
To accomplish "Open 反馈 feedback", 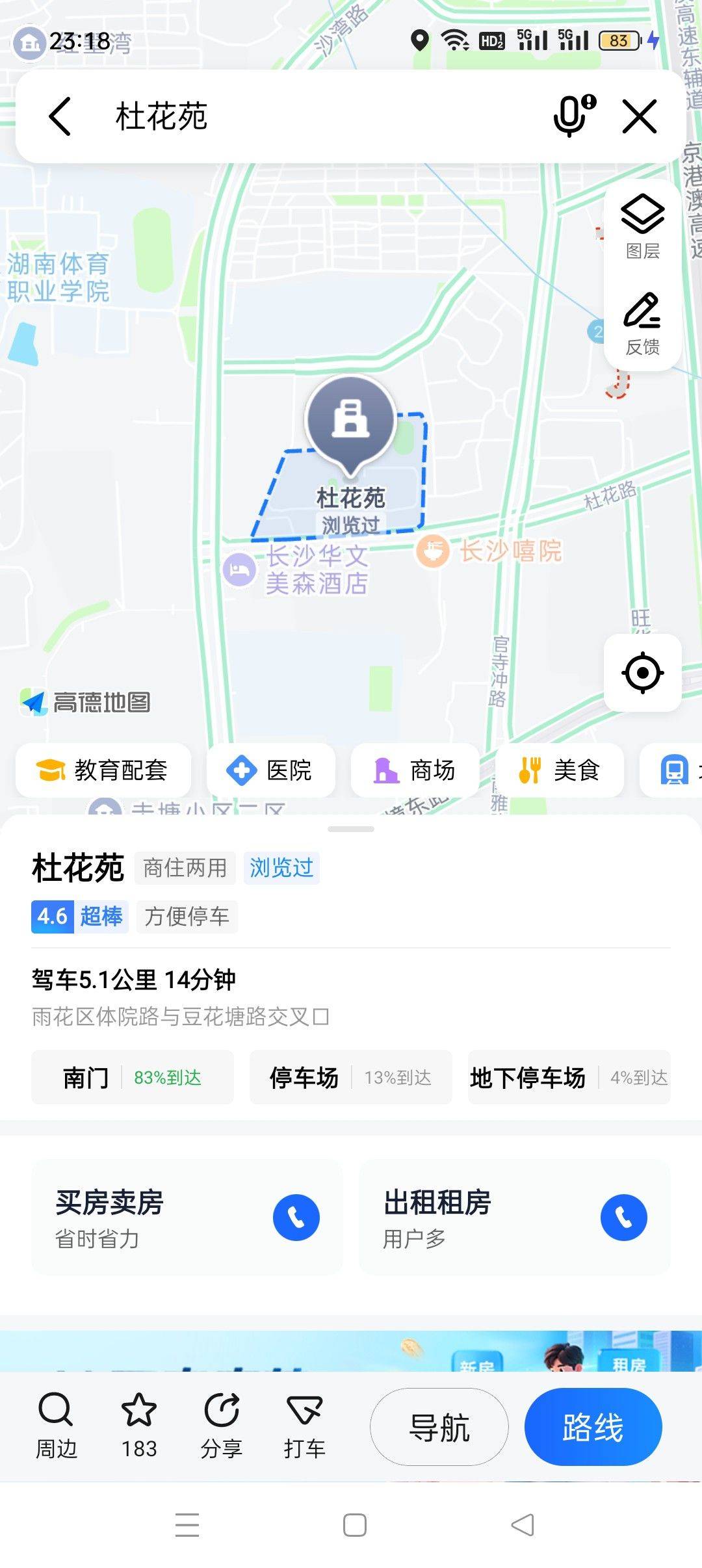I will tap(642, 324).
